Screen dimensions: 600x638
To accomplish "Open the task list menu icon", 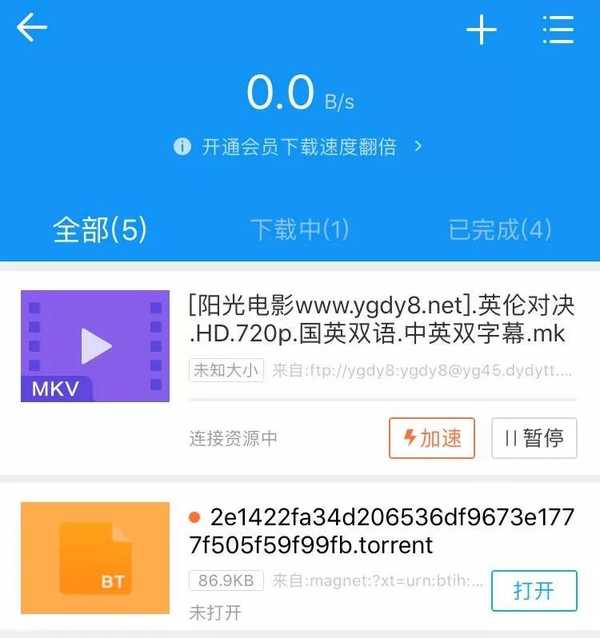I will click(557, 30).
